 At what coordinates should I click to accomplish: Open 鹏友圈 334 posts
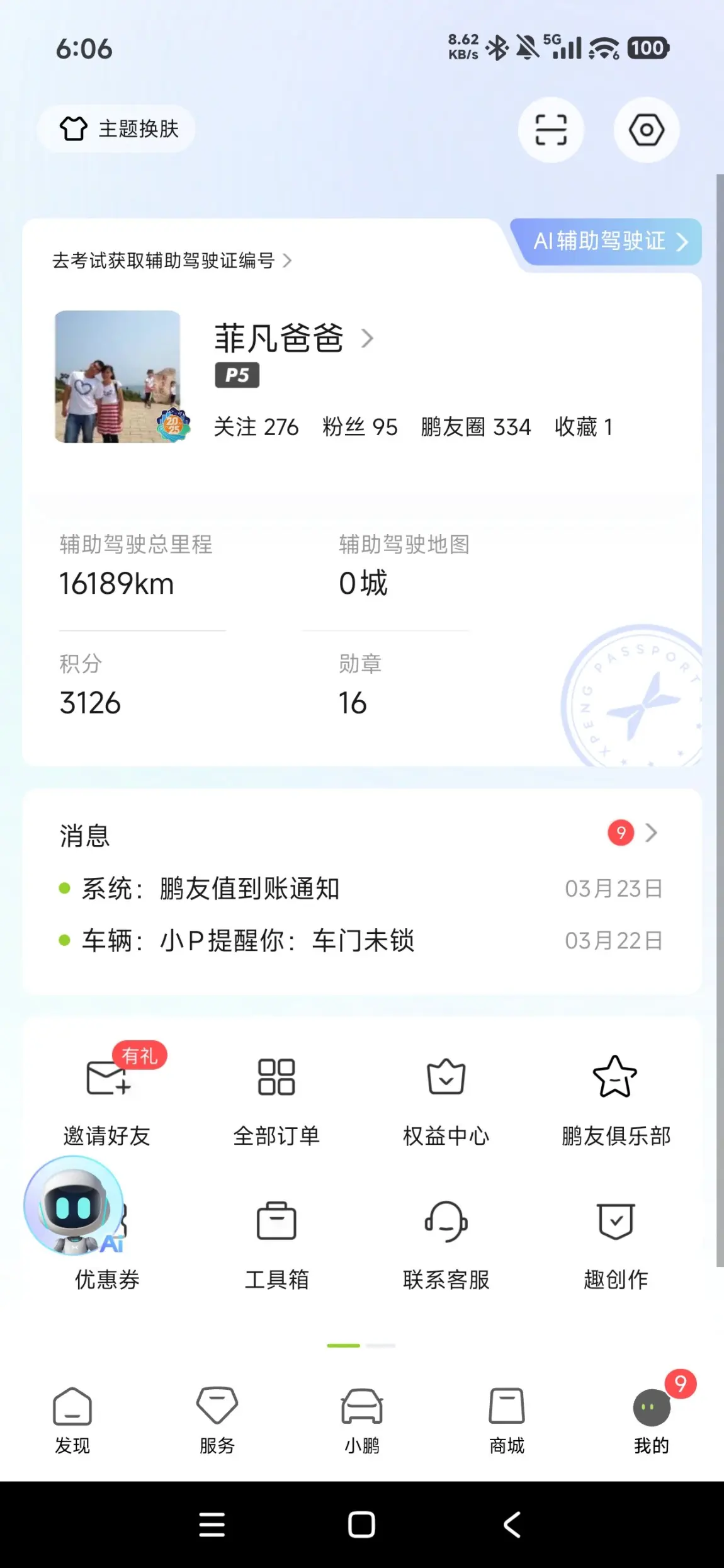475,427
